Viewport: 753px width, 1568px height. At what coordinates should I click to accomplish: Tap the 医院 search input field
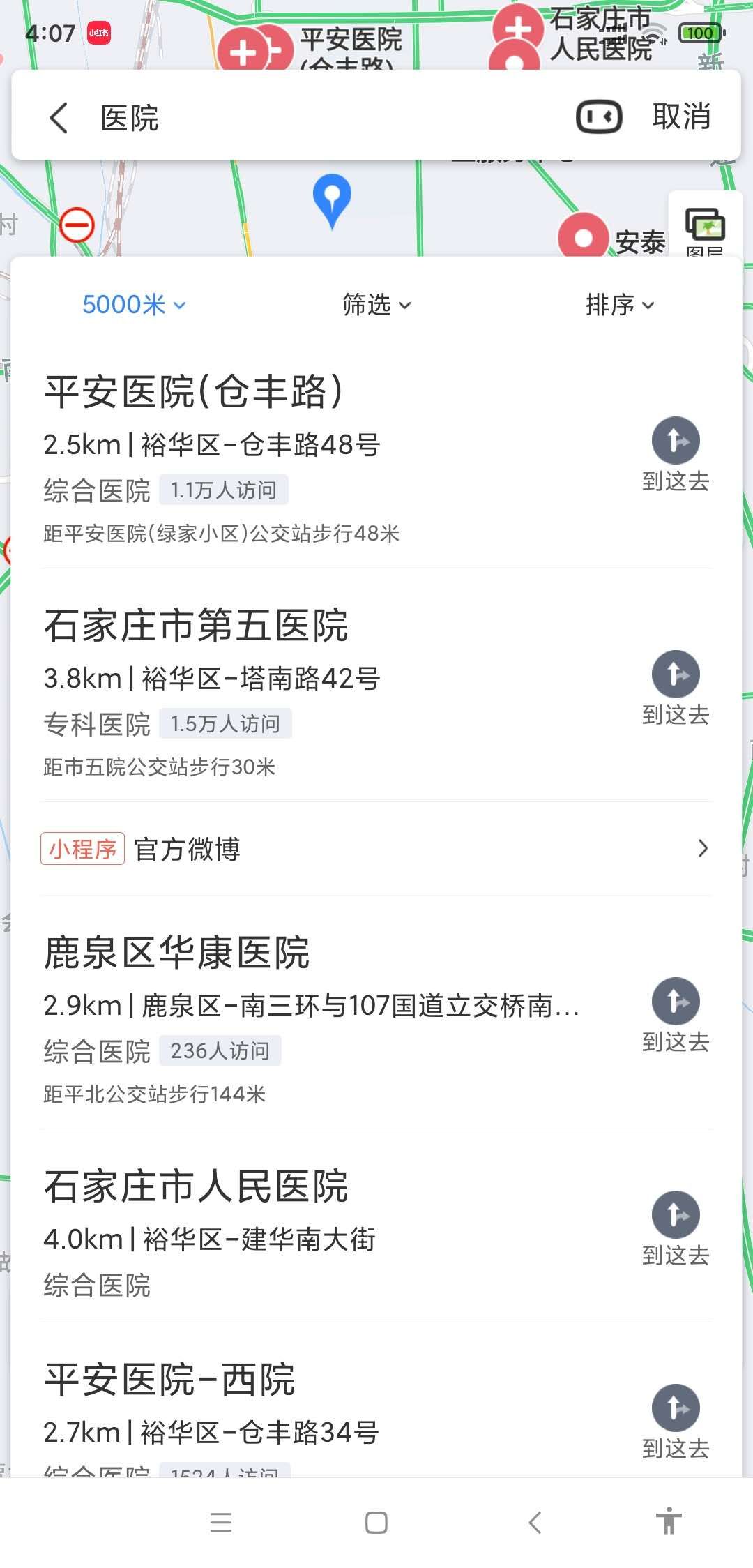point(279,117)
